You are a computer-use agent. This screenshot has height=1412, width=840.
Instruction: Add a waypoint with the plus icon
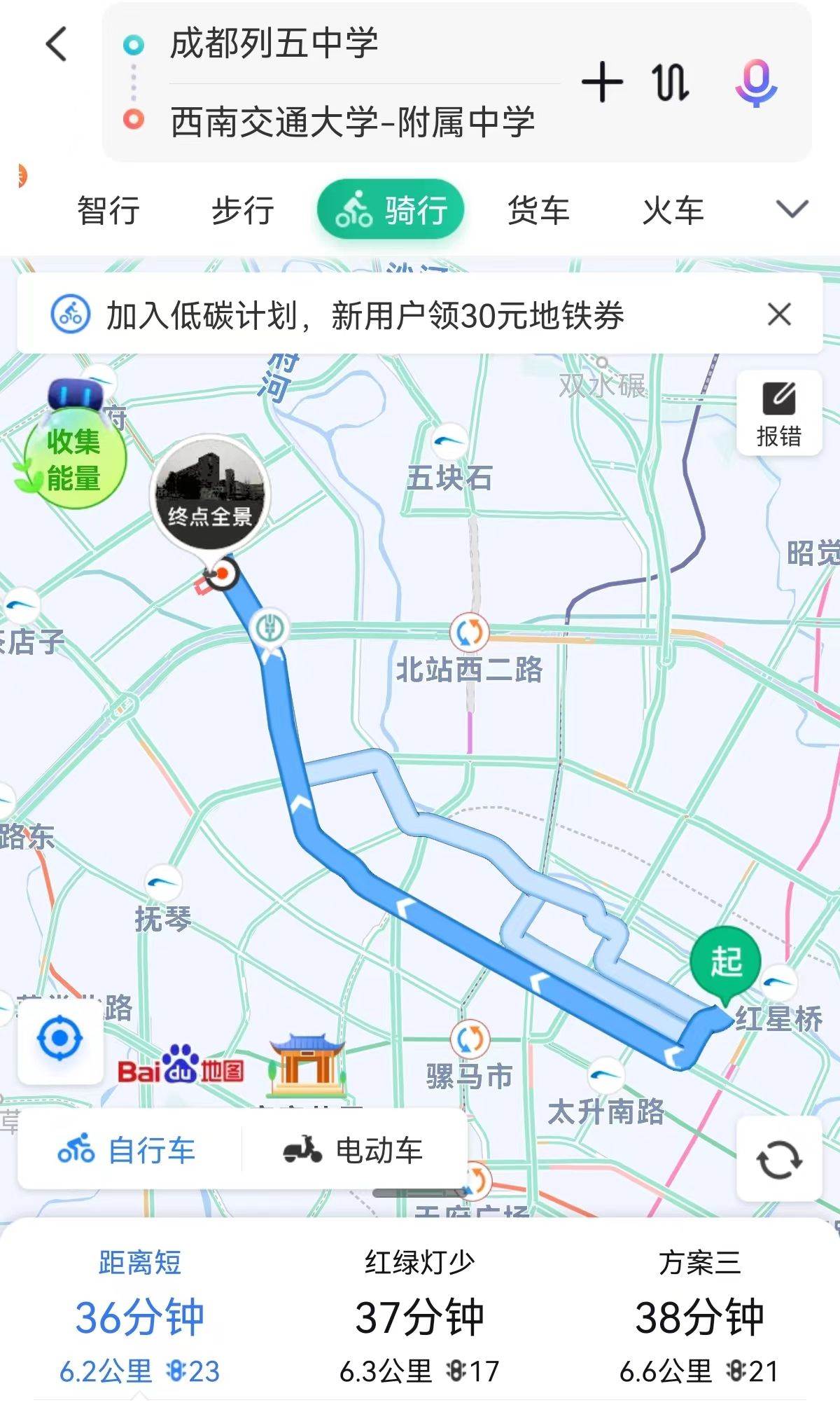602,82
